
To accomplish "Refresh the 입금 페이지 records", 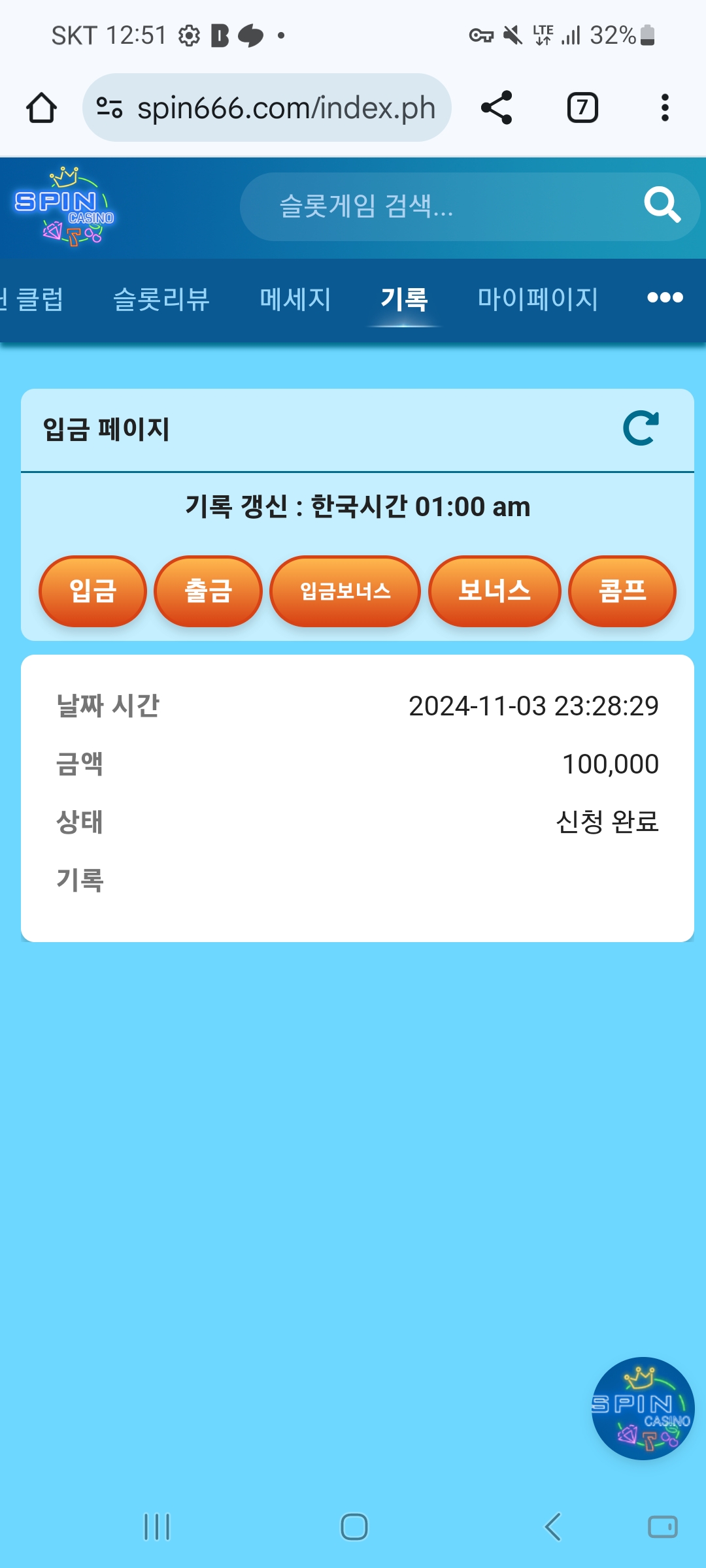I will [x=641, y=429].
